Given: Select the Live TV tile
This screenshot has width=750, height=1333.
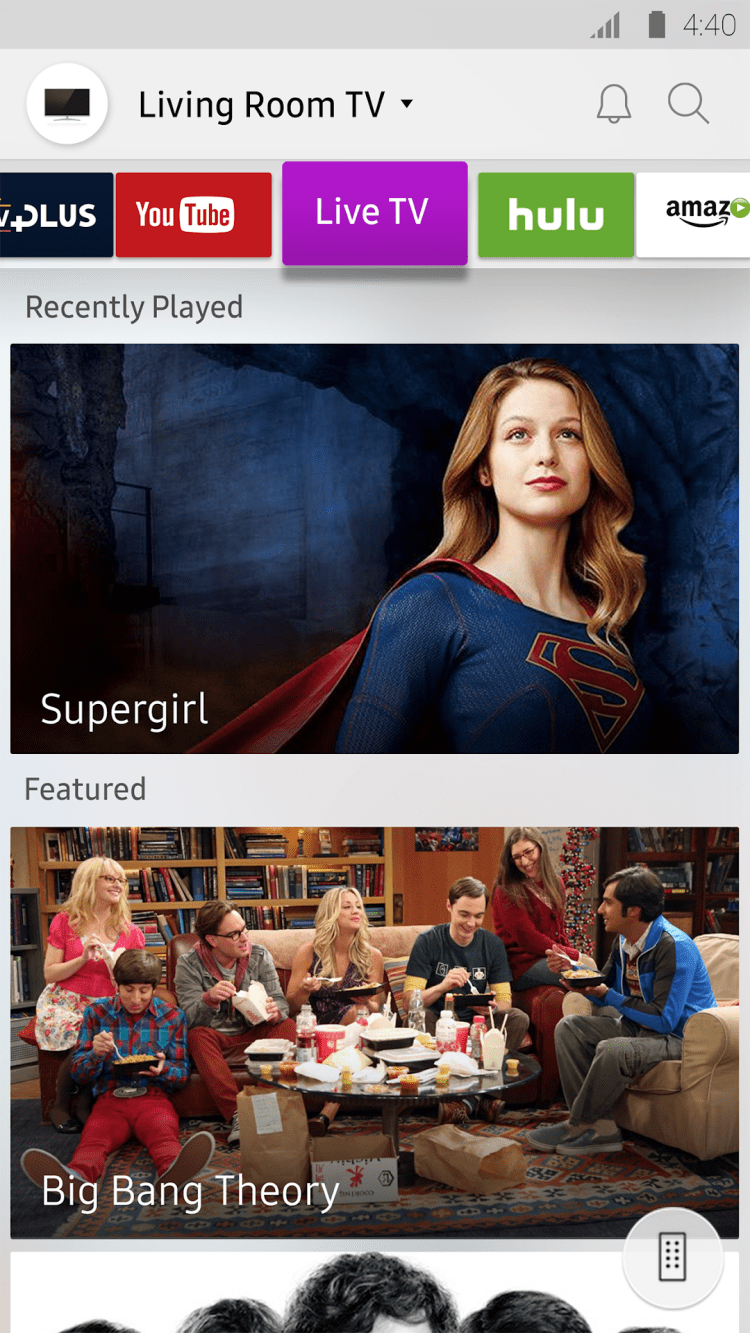Looking at the screenshot, I should (374, 213).
